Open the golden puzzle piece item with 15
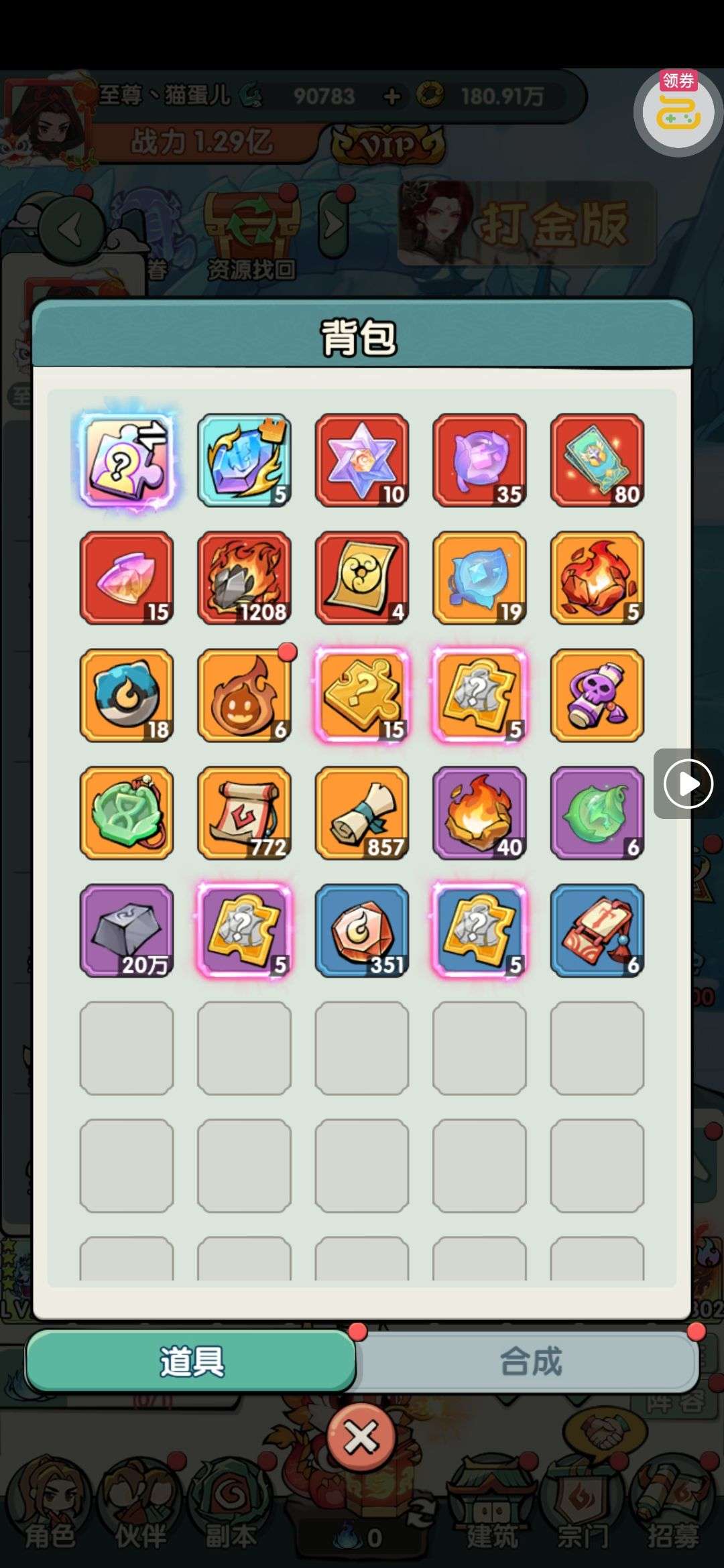The width and height of the screenshot is (724, 1568). [x=361, y=695]
